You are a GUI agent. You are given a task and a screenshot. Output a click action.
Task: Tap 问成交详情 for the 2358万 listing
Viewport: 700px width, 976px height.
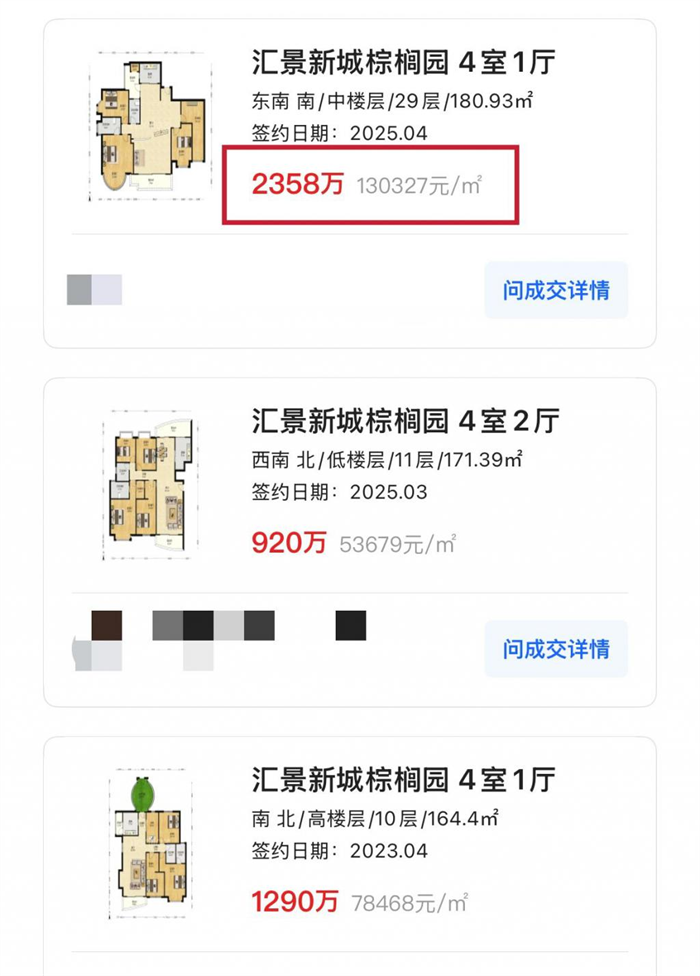pos(556,291)
